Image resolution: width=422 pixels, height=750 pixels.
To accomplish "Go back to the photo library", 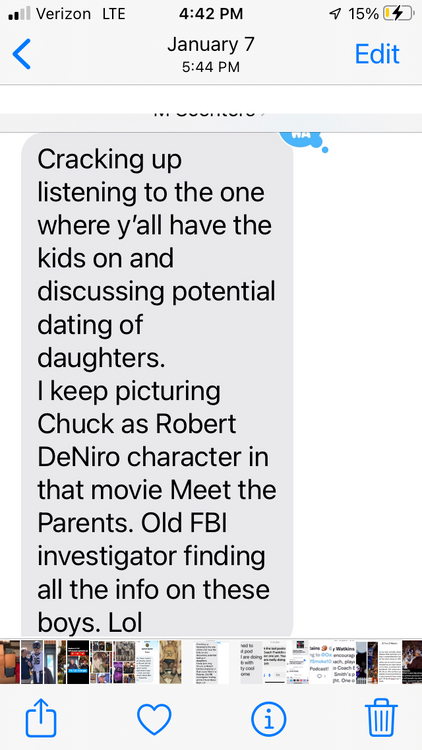I will point(22,54).
